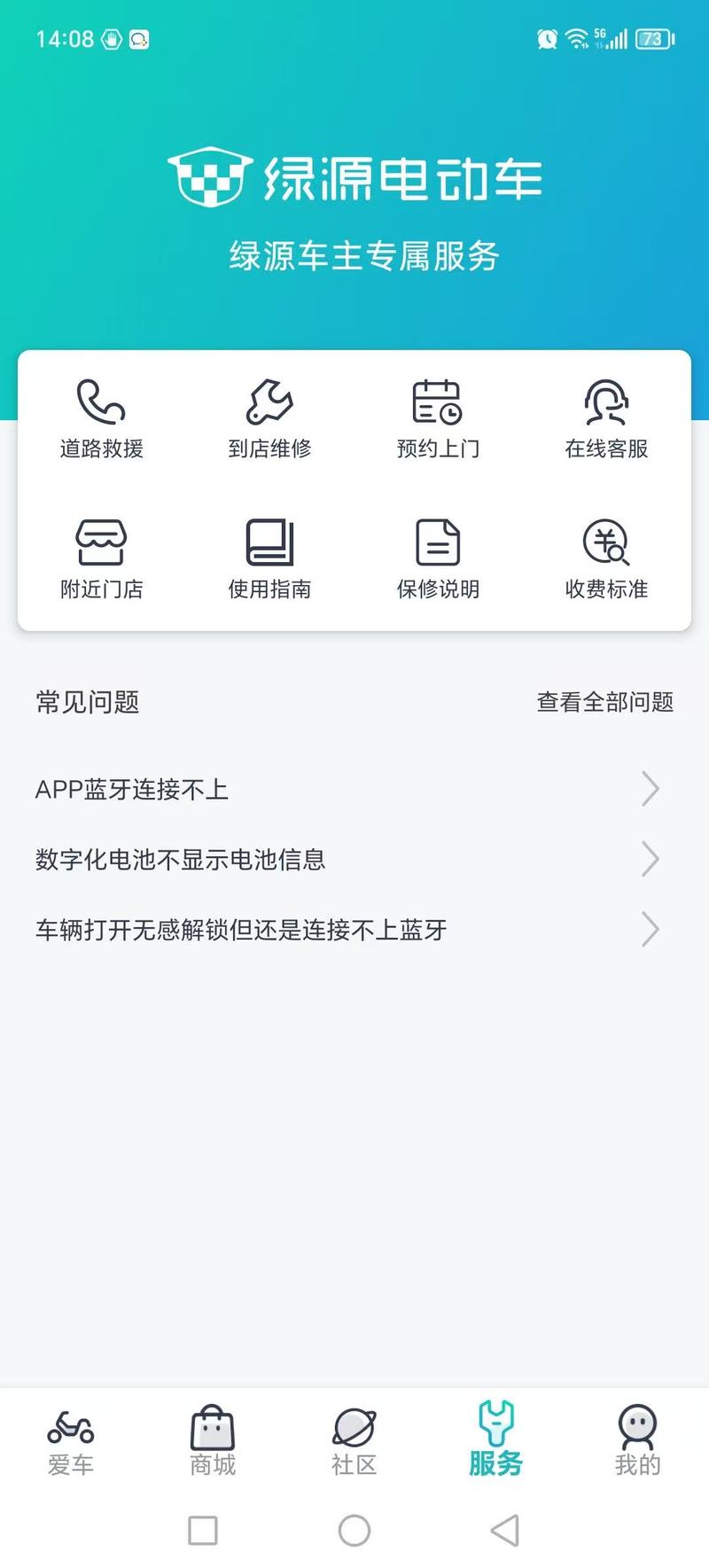
Task: Find 附近门店 nearby stores
Action: tap(101, 560)
